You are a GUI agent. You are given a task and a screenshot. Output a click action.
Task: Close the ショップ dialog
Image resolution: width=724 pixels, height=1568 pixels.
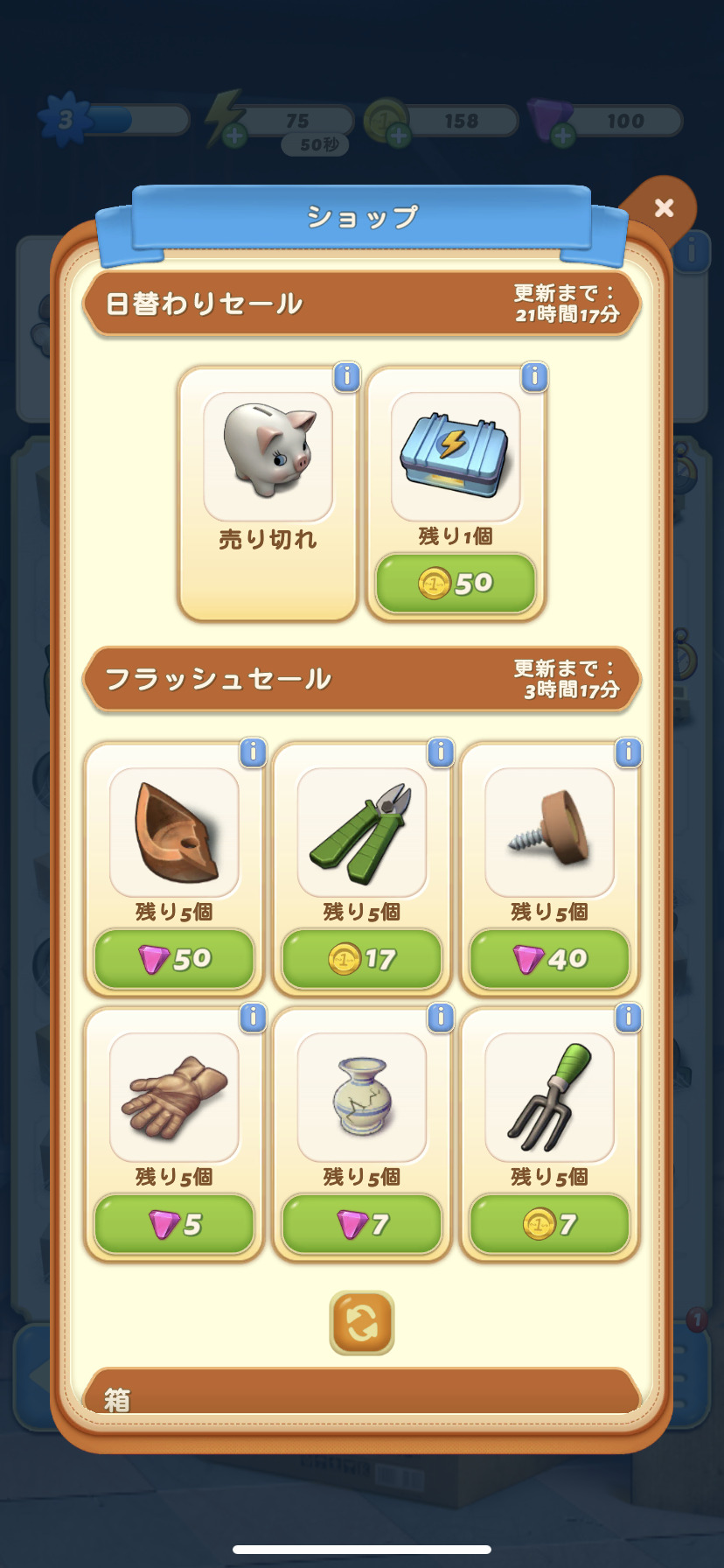click(x=664, y=208)
